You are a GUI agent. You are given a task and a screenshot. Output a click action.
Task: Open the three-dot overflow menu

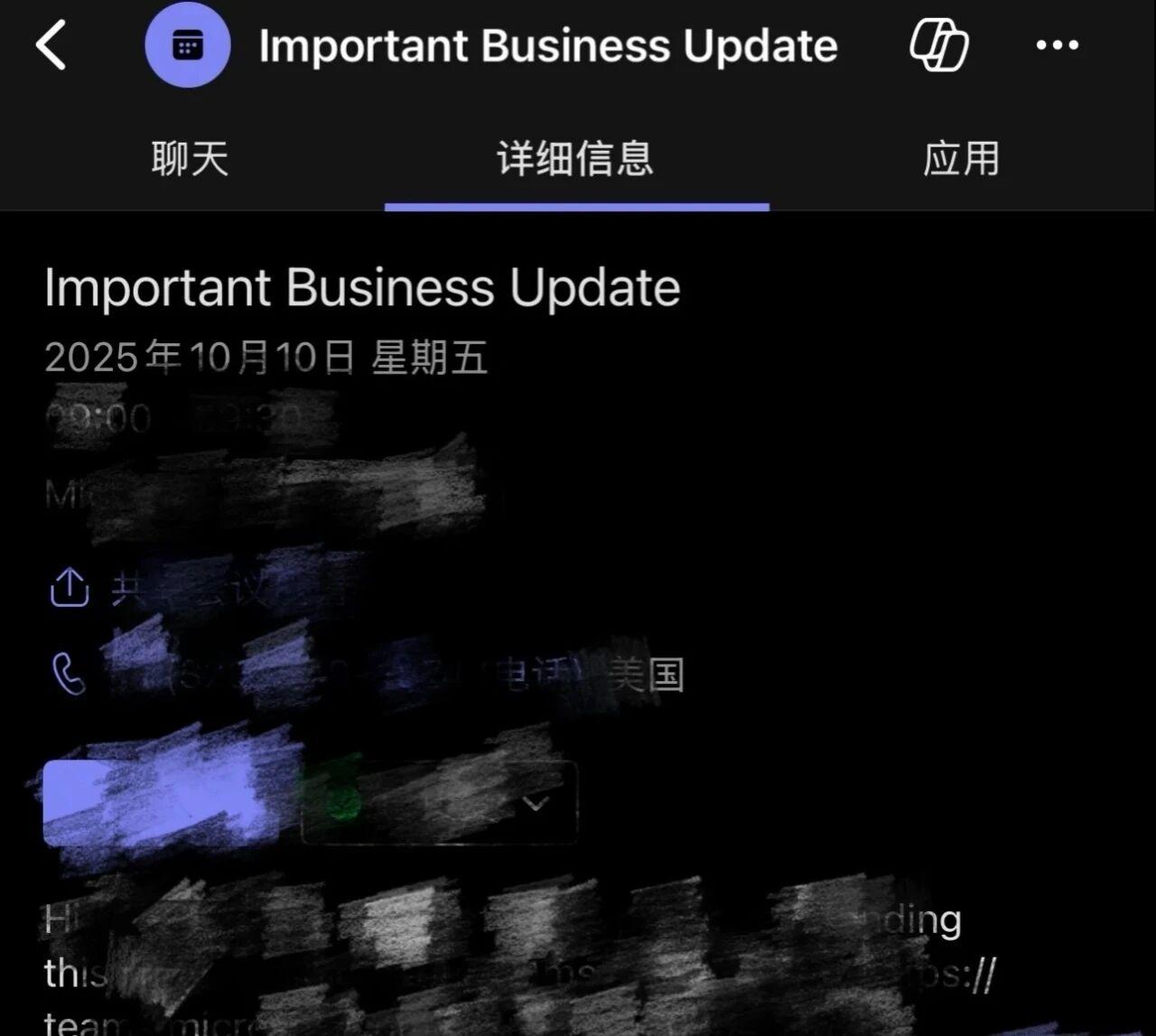point(1057,45)
